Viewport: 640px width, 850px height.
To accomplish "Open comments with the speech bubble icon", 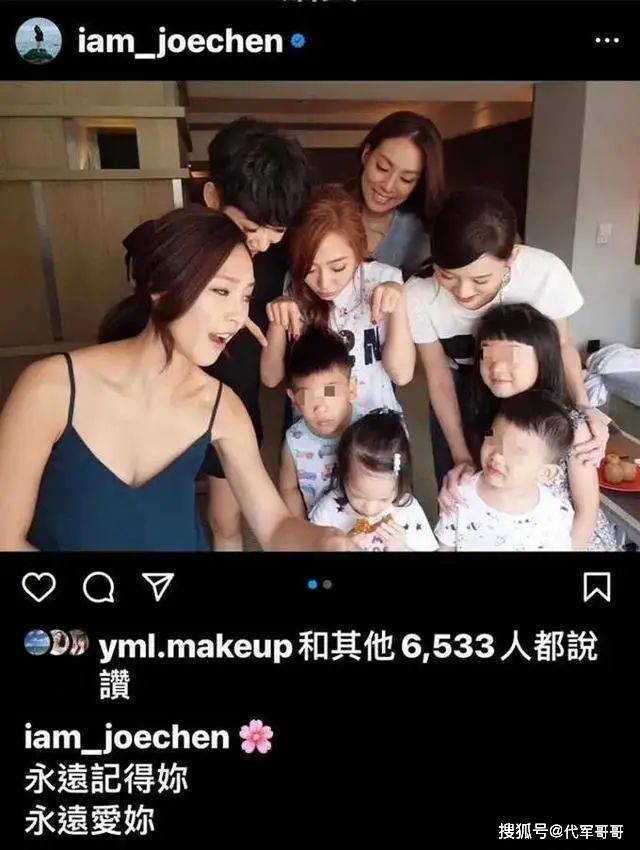I will tap(98, 587).
